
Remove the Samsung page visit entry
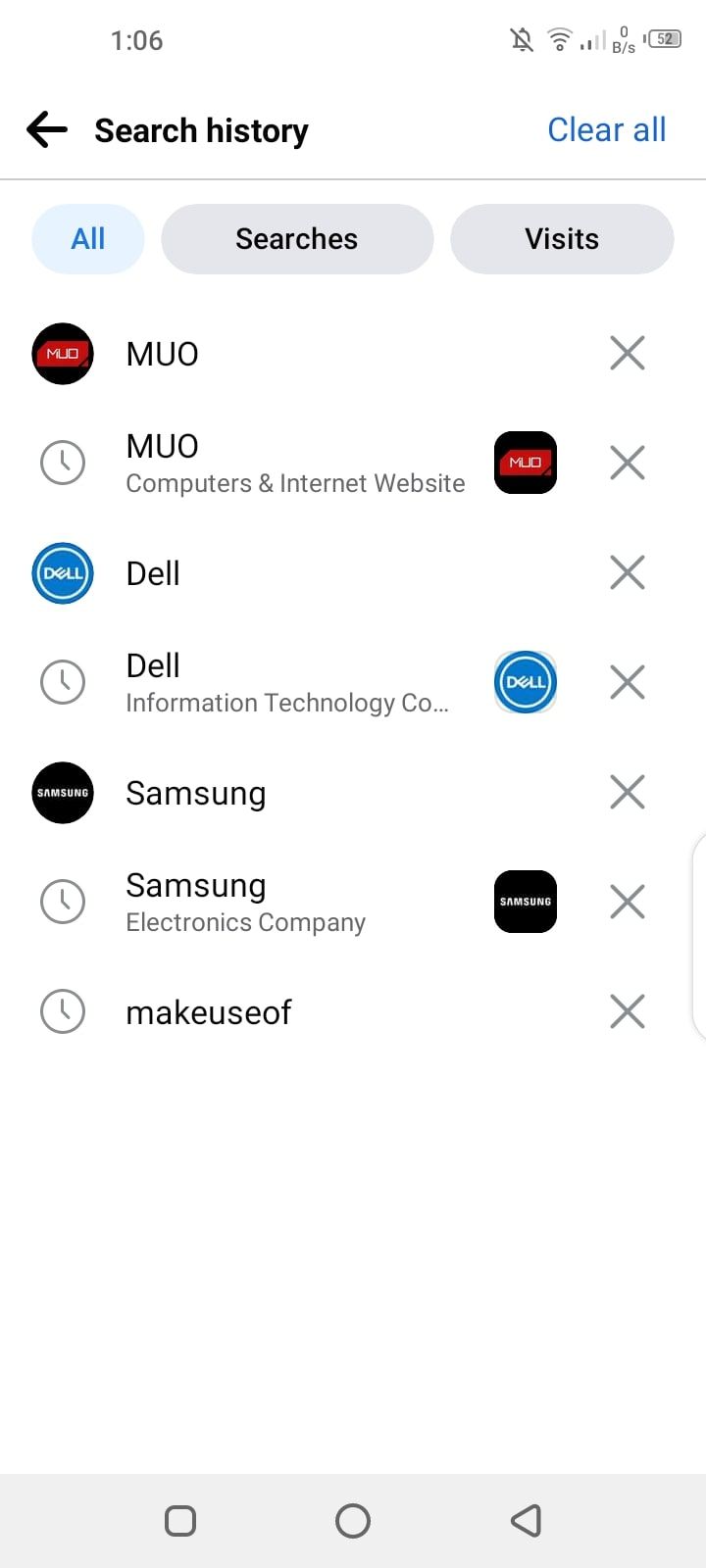click(627, 793)
